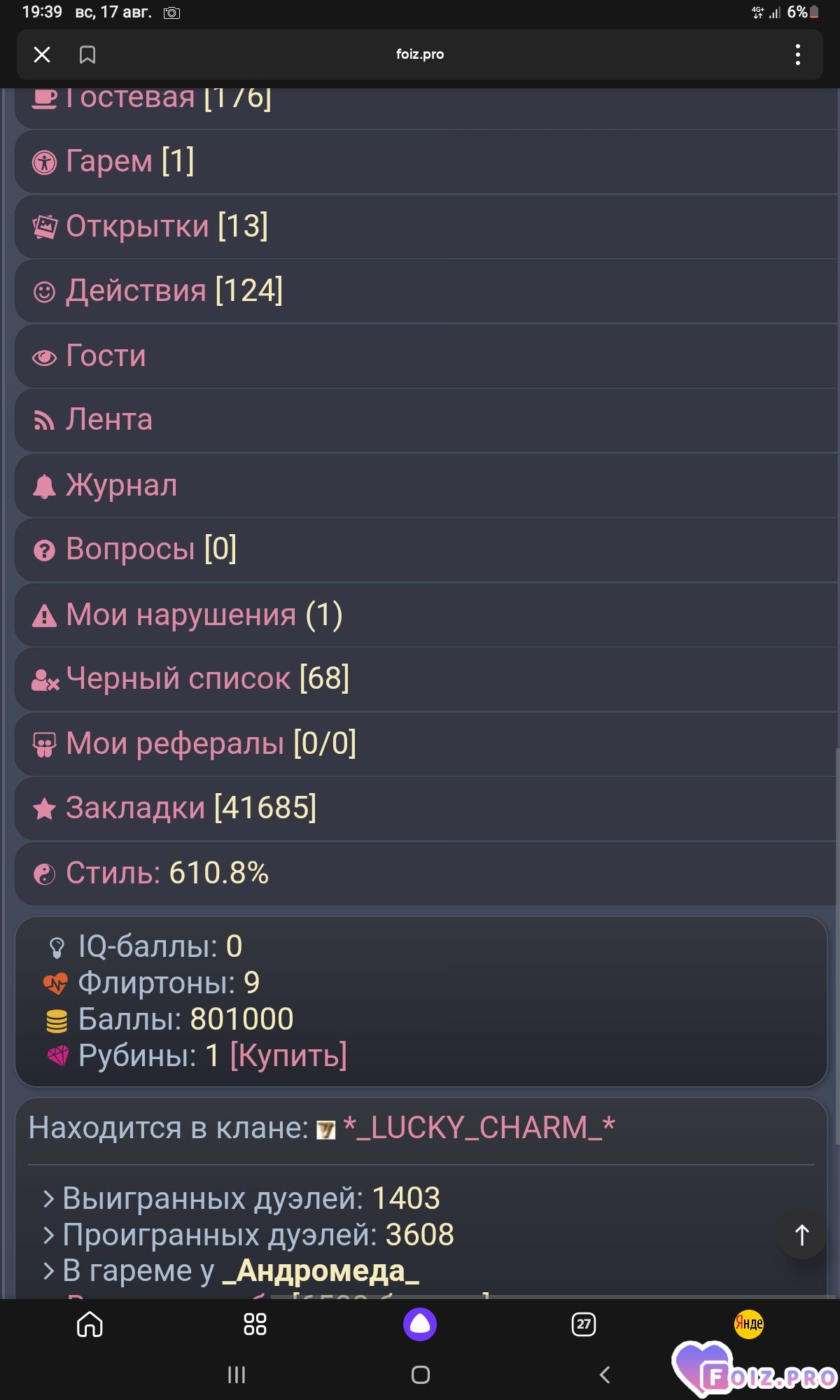
Task: Bookmark this page in browser
Action: (x=87, y=55)
